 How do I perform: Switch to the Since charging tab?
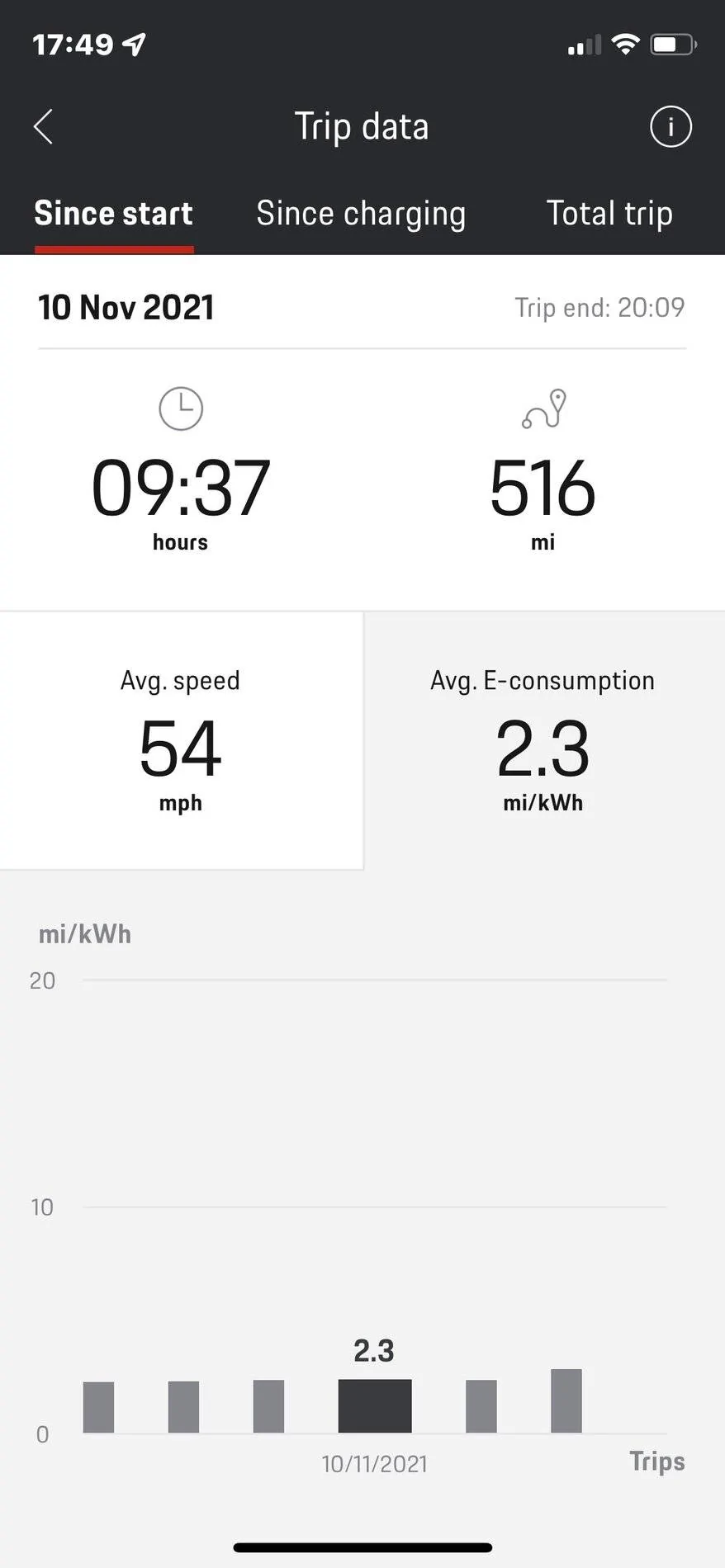[x=361, y=214]
